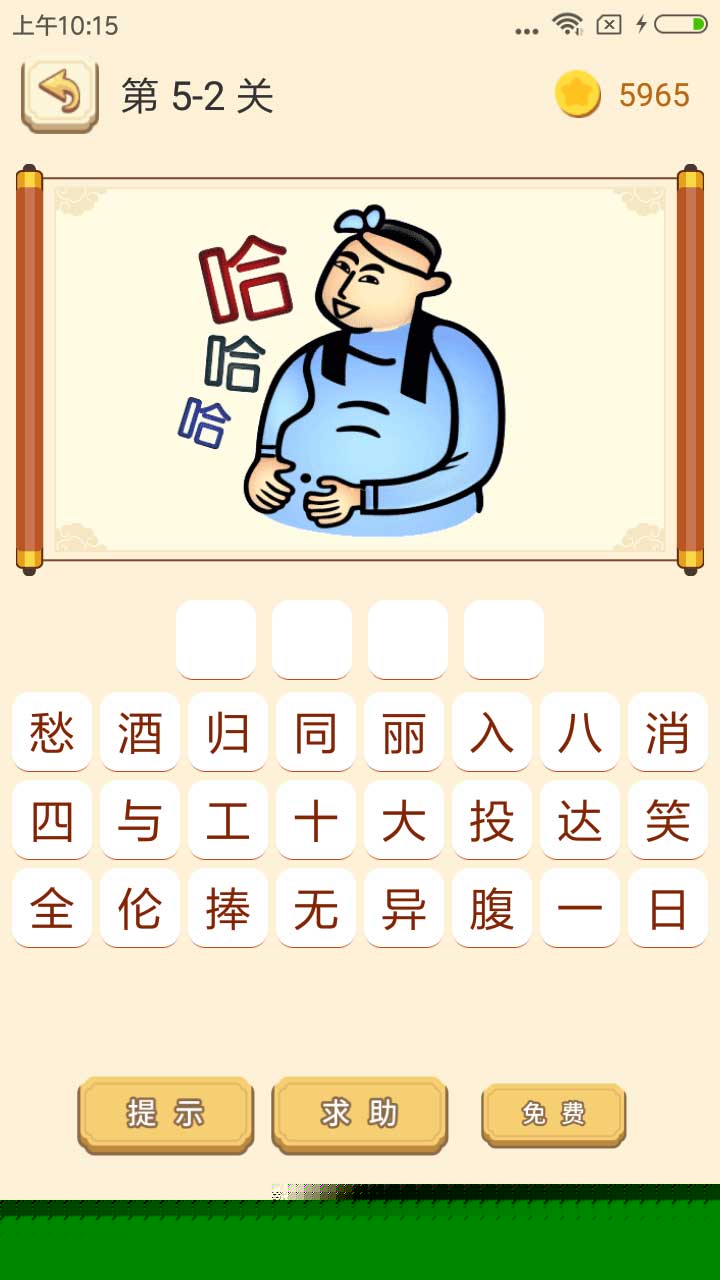The width and height of the screenshot is (720, 1280).
Task: Pick the character 大
Action: click(x=404, y=820)
